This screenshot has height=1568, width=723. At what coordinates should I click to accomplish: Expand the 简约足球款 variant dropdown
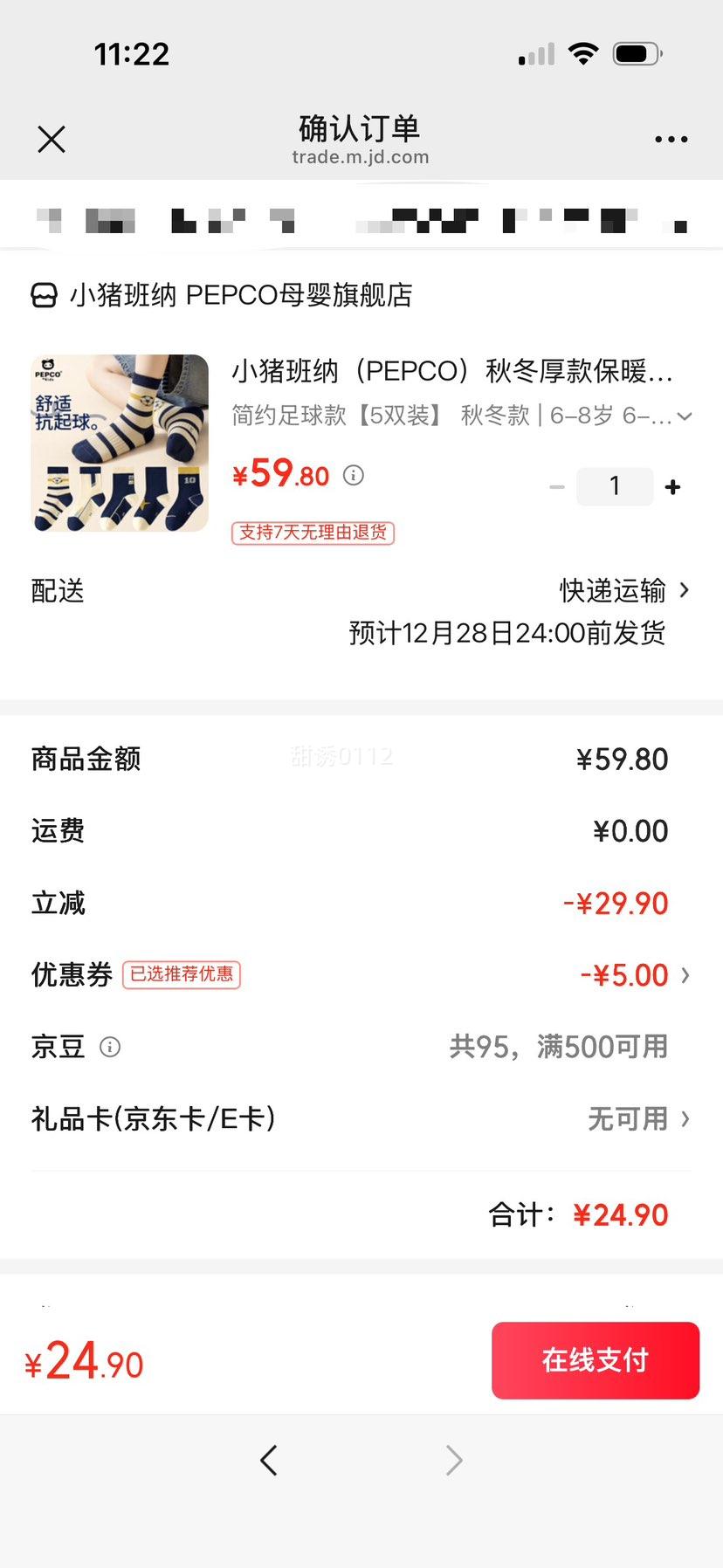(x=685, y=416)
